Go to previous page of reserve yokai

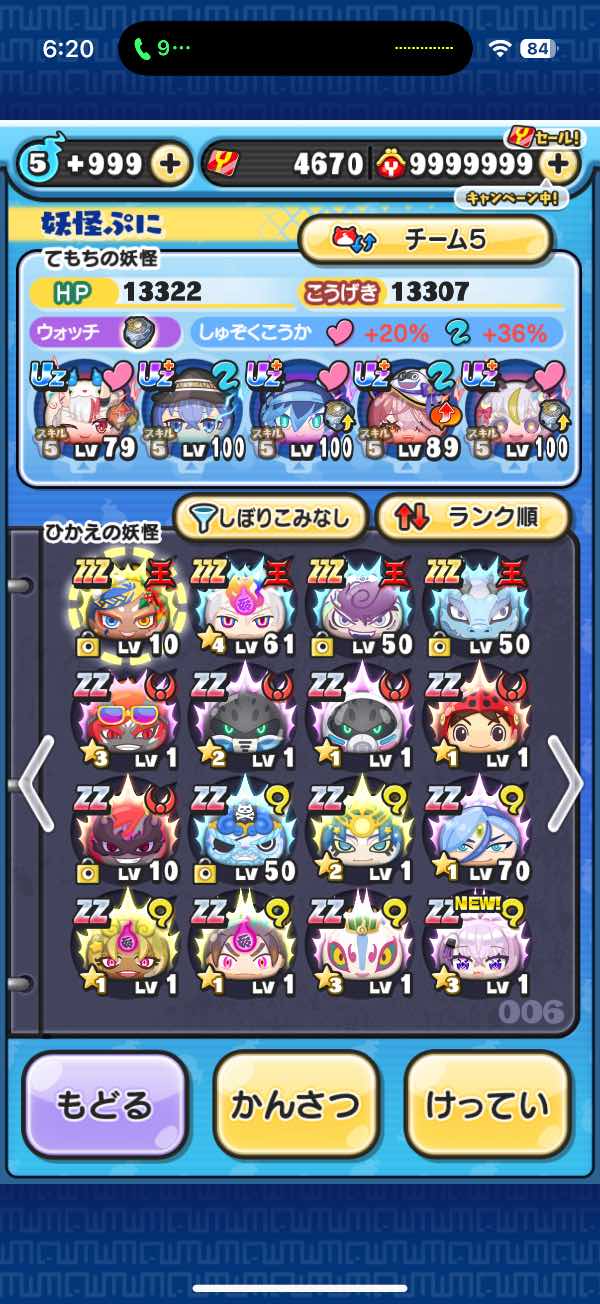point(35,785)
